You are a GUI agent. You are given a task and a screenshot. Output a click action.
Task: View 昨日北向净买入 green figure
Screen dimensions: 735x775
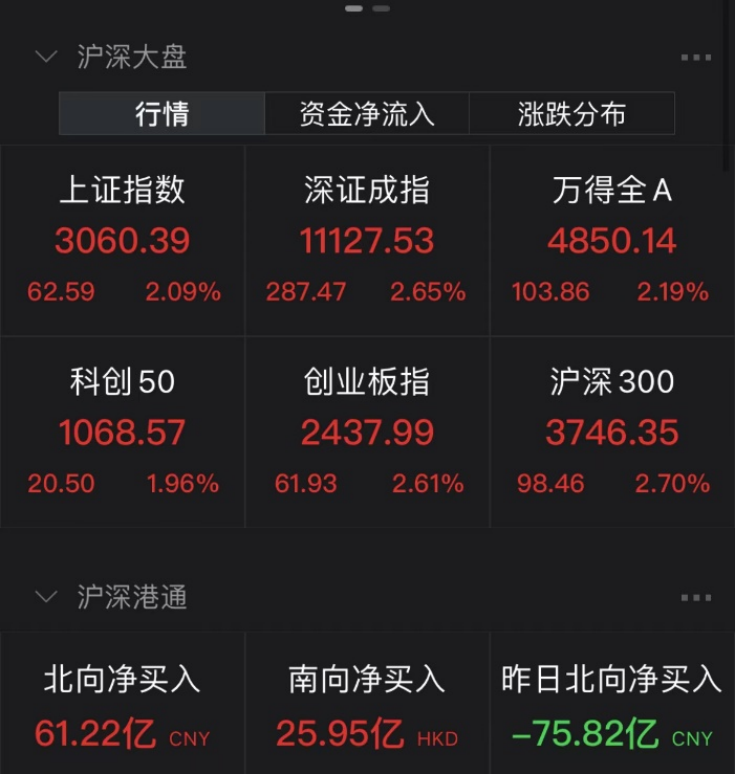(612, 733)
